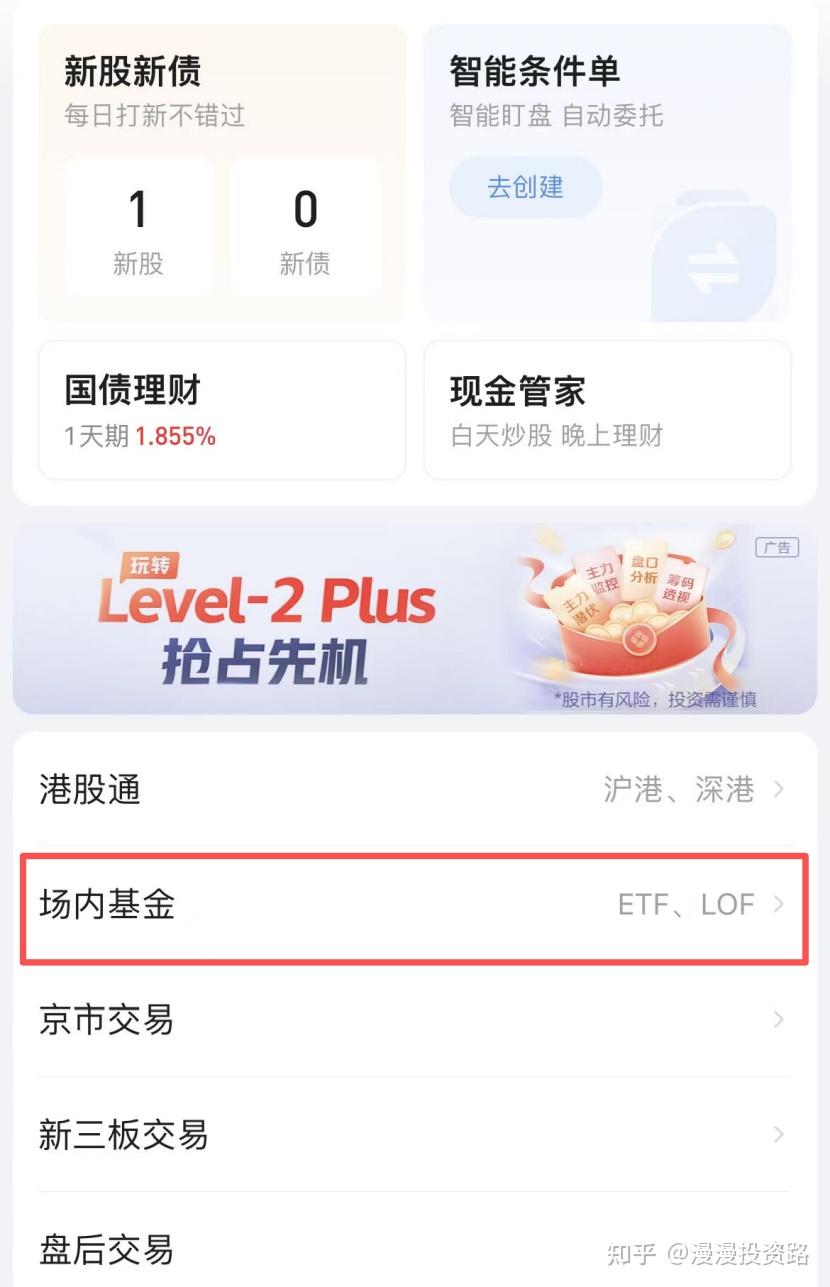The image size is (830, 1287).
Task: Click the 0 新债 counter
Action: [x=304, y=228]
